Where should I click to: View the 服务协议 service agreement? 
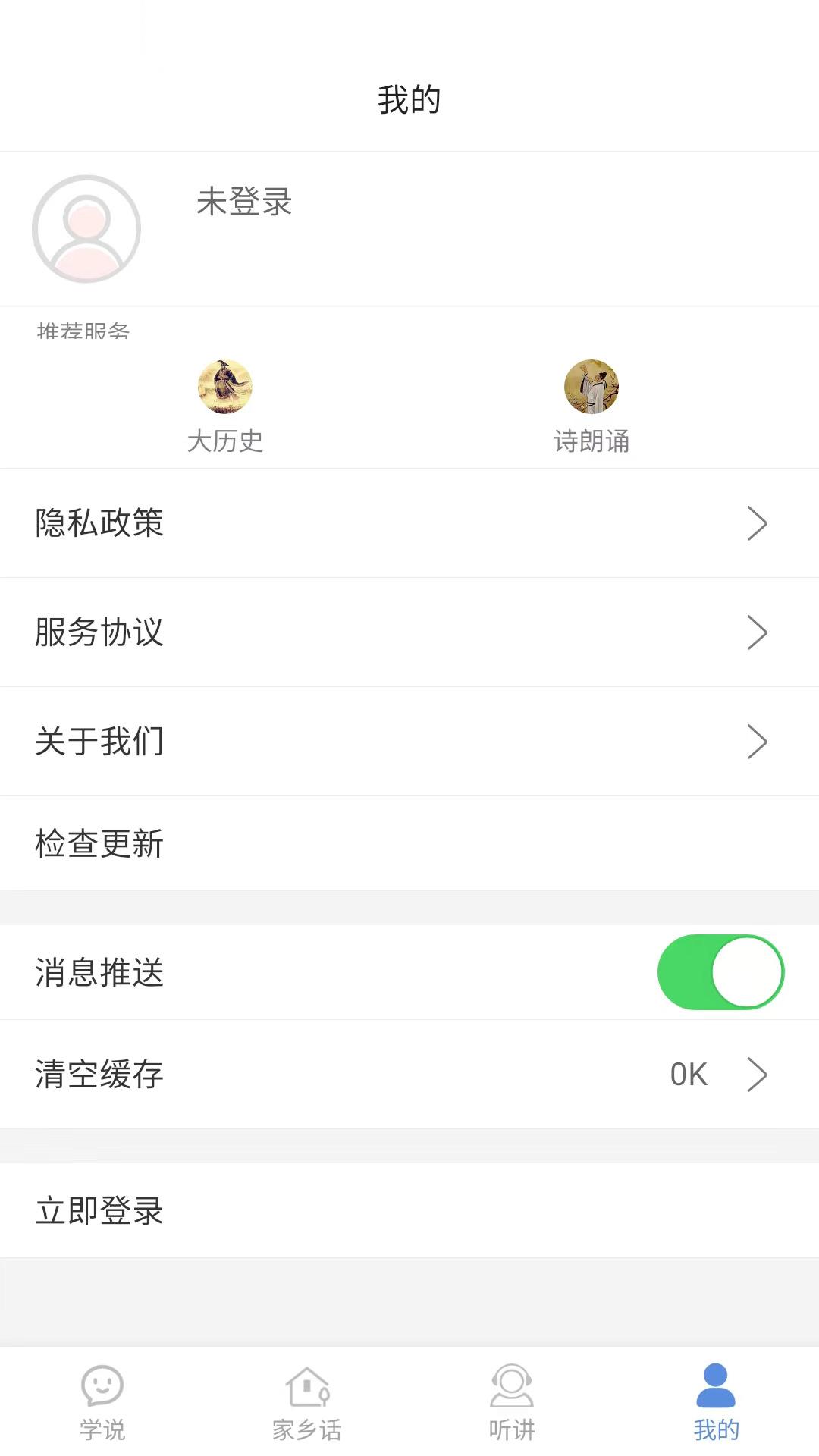(409, 632)
